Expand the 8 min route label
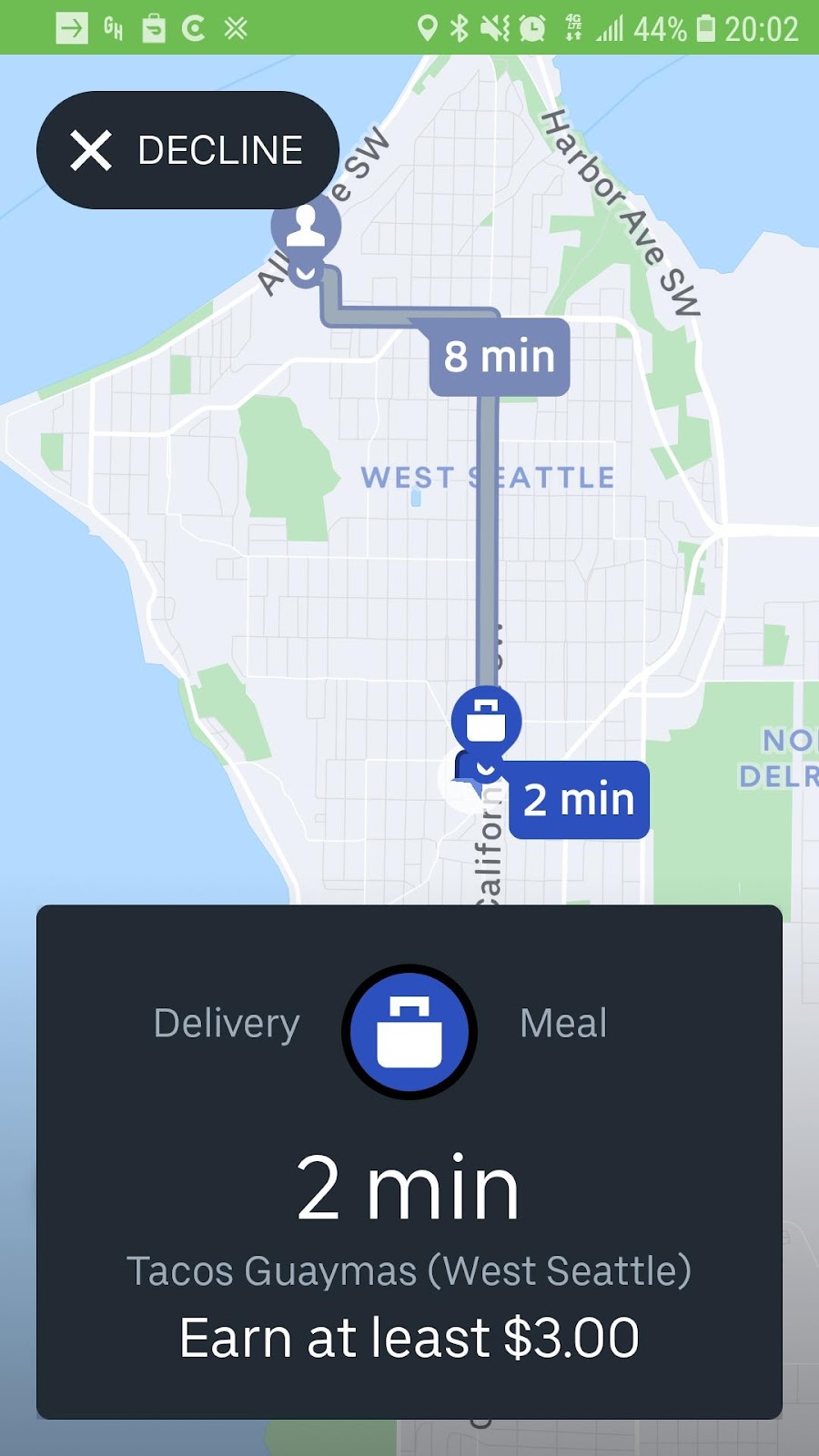Viewport: 819px width, 1456px height. pyautogui.click(x=500, y=357)
